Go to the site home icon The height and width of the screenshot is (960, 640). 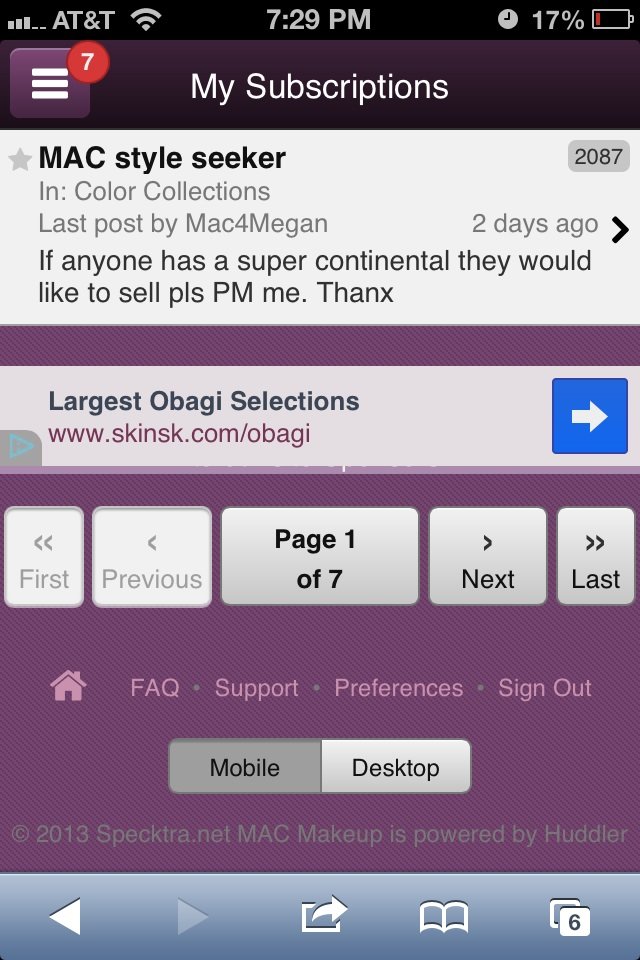click(68, 687)
